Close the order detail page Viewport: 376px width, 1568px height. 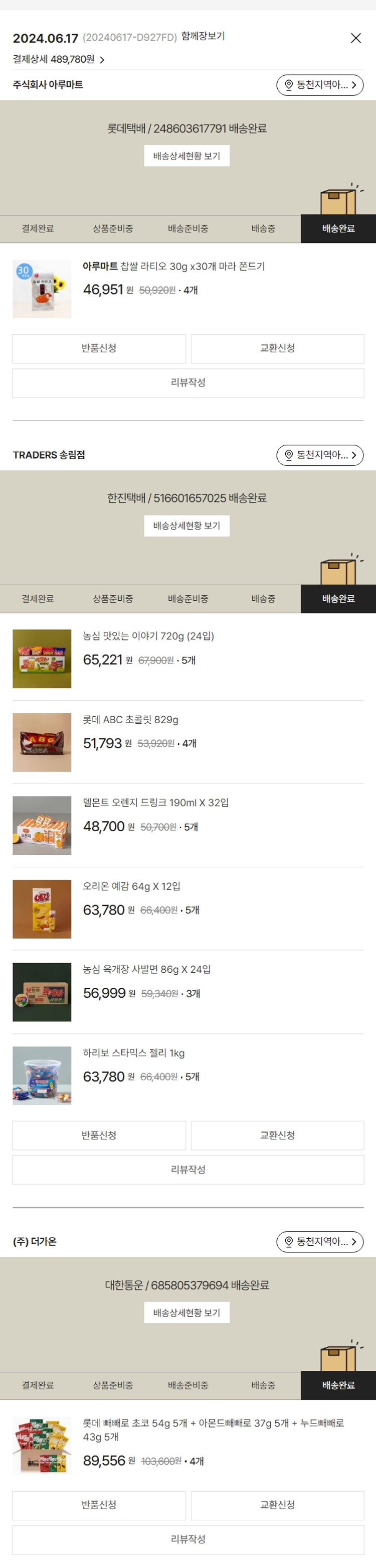pos(356,38)
